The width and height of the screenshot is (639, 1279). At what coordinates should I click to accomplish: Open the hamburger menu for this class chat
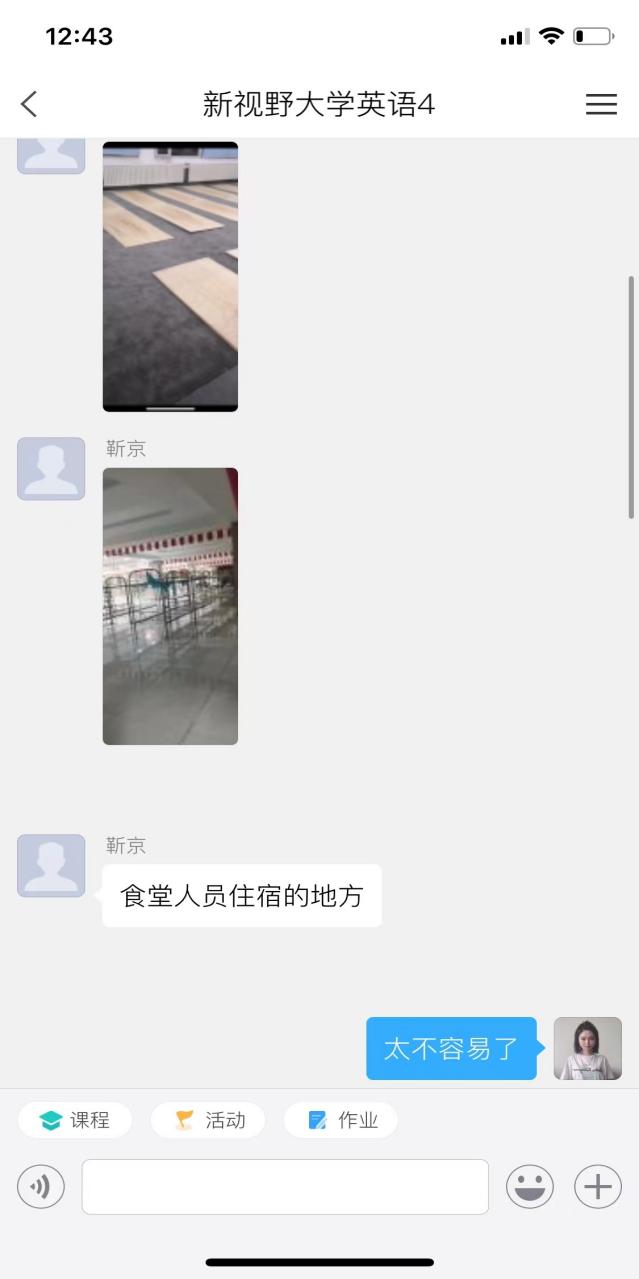click(x=601, y=104)
